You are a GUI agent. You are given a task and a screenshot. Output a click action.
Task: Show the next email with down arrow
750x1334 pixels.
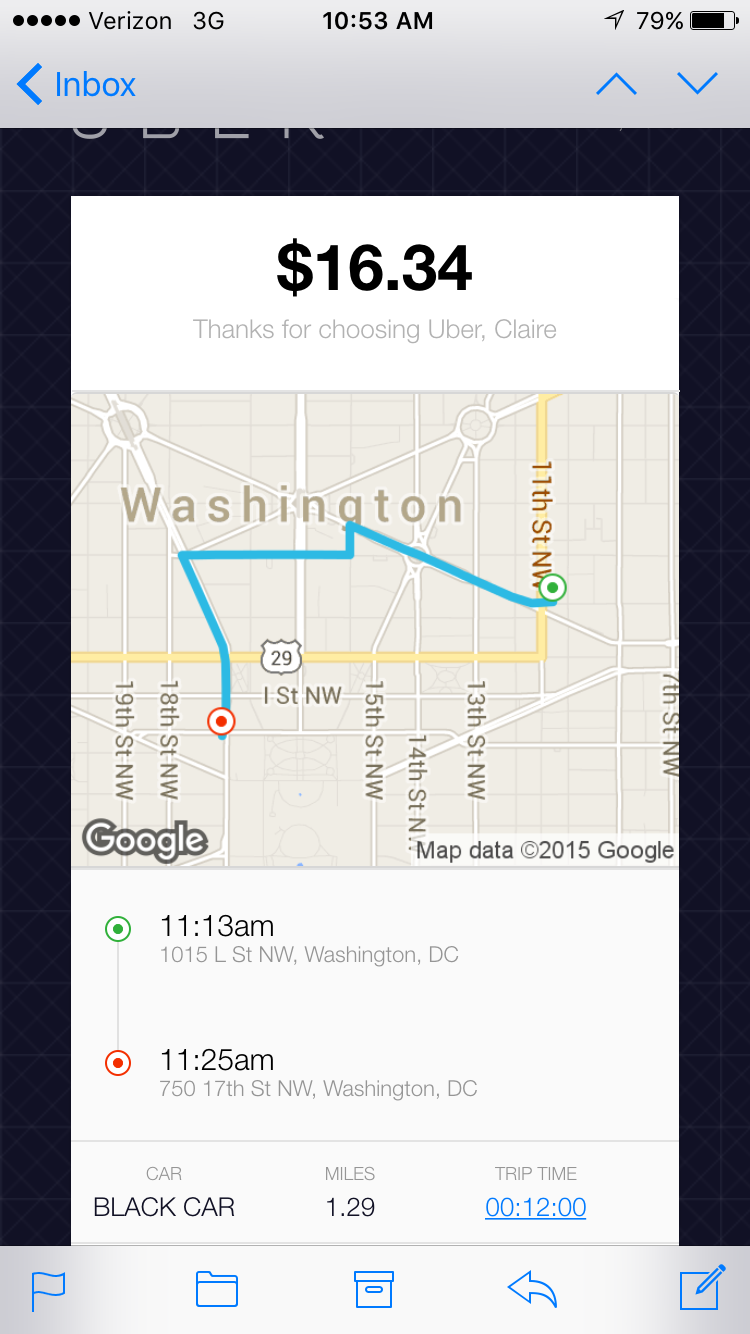click(697, 85)
